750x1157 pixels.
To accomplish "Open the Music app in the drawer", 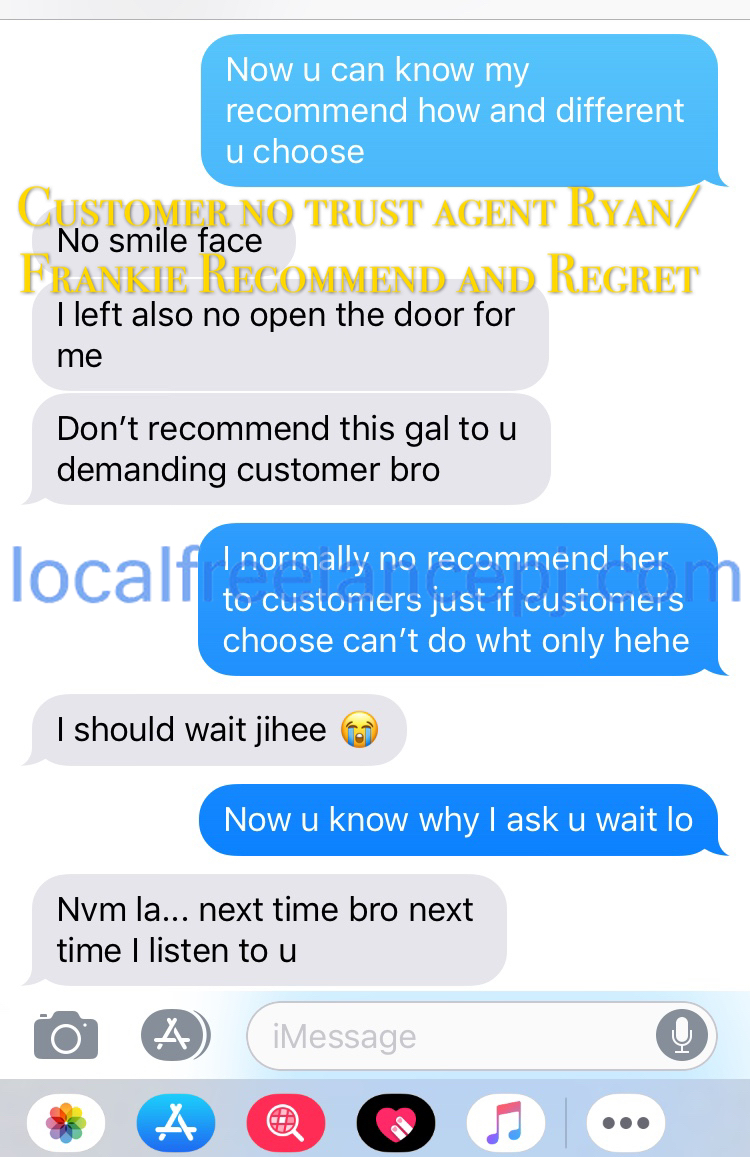I will click(506, 1123).
